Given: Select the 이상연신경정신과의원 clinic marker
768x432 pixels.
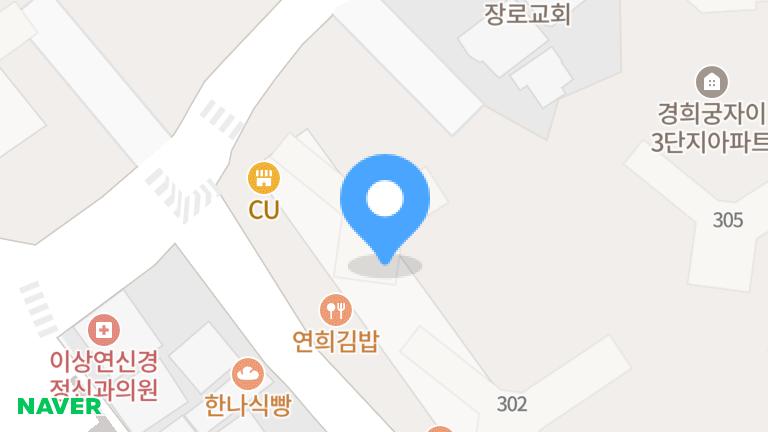Looking at the screenshot, I should click(103, 328).
